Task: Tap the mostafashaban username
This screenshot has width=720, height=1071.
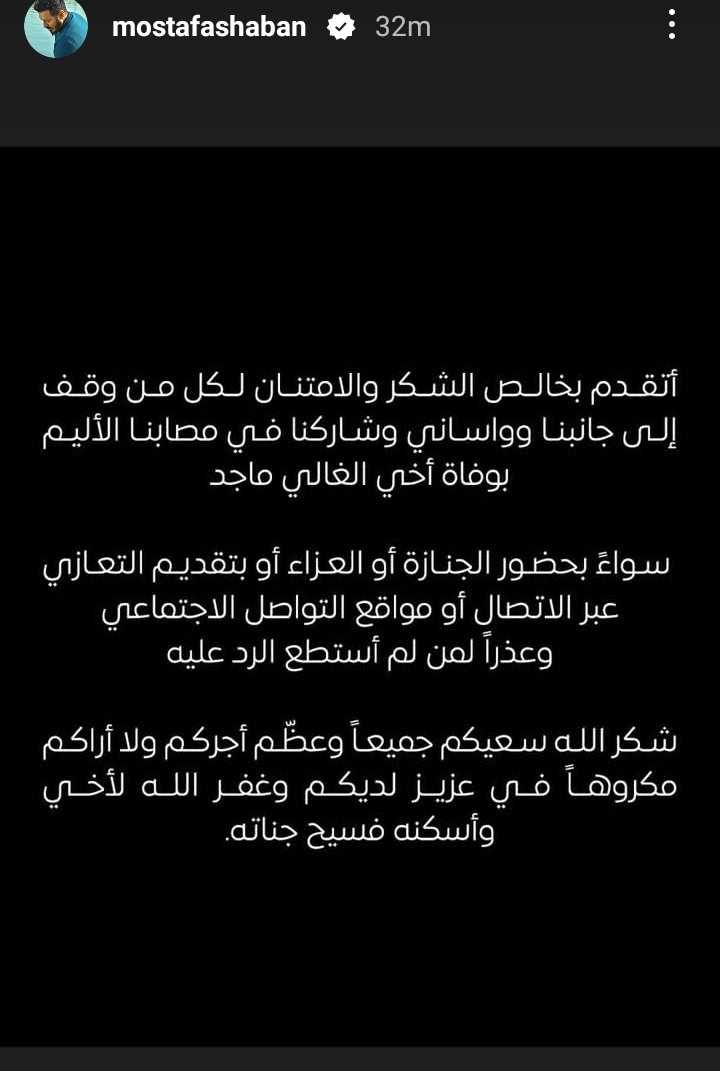Action: 209,27
